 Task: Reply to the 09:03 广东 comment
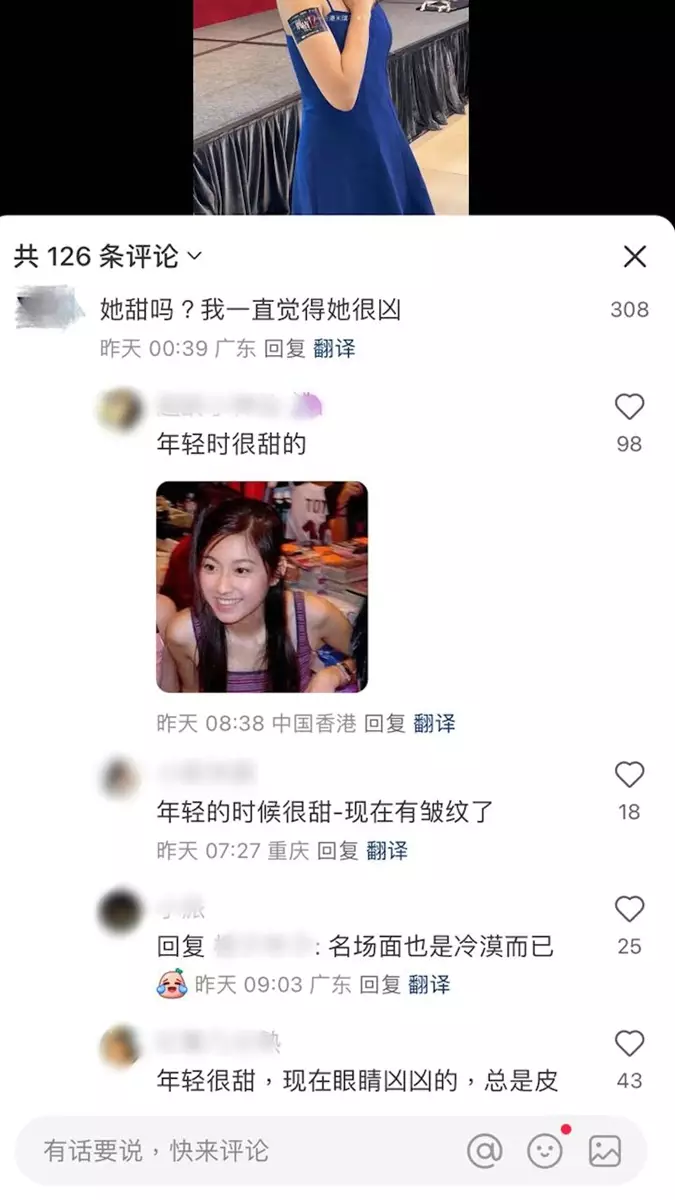tap(380, 985)
